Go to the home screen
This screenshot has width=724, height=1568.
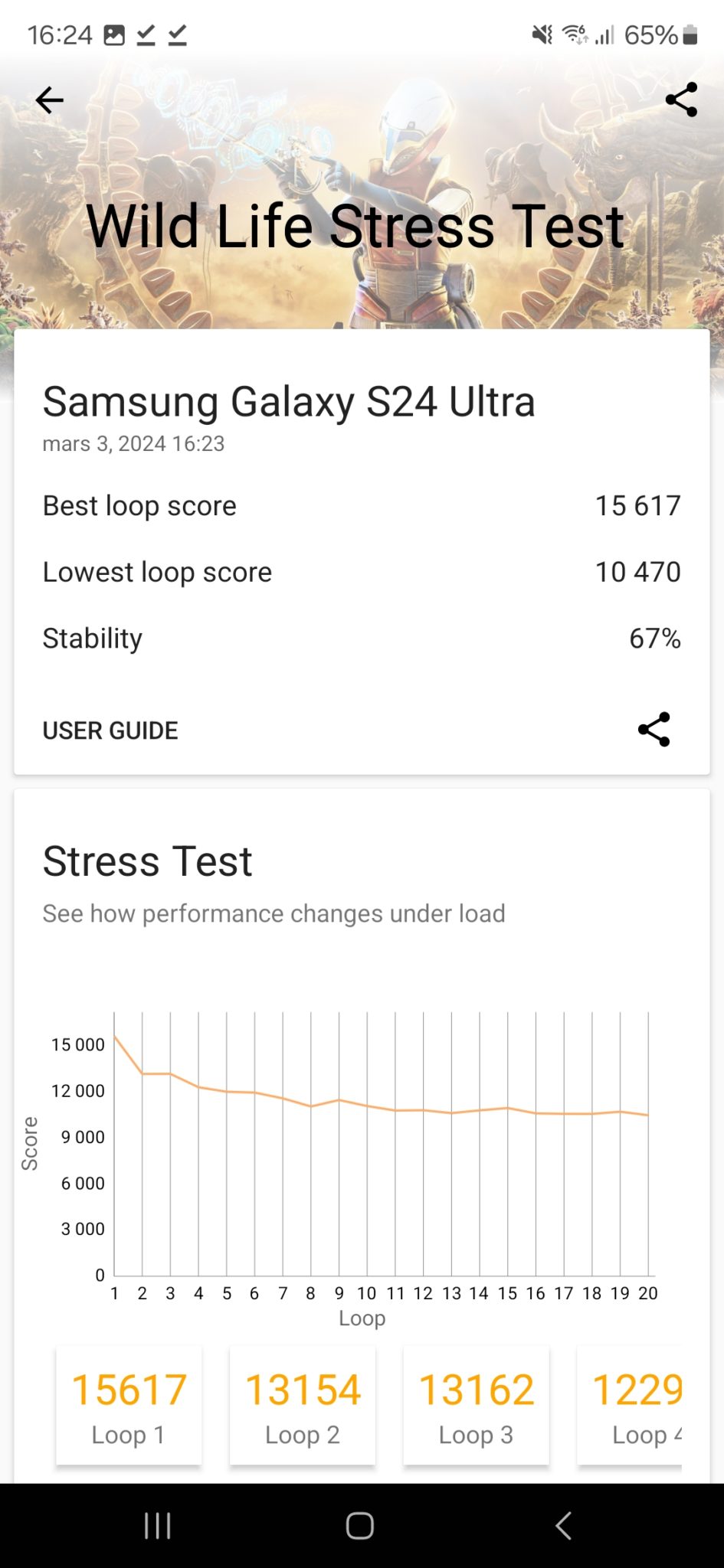tap(360, 1526)
